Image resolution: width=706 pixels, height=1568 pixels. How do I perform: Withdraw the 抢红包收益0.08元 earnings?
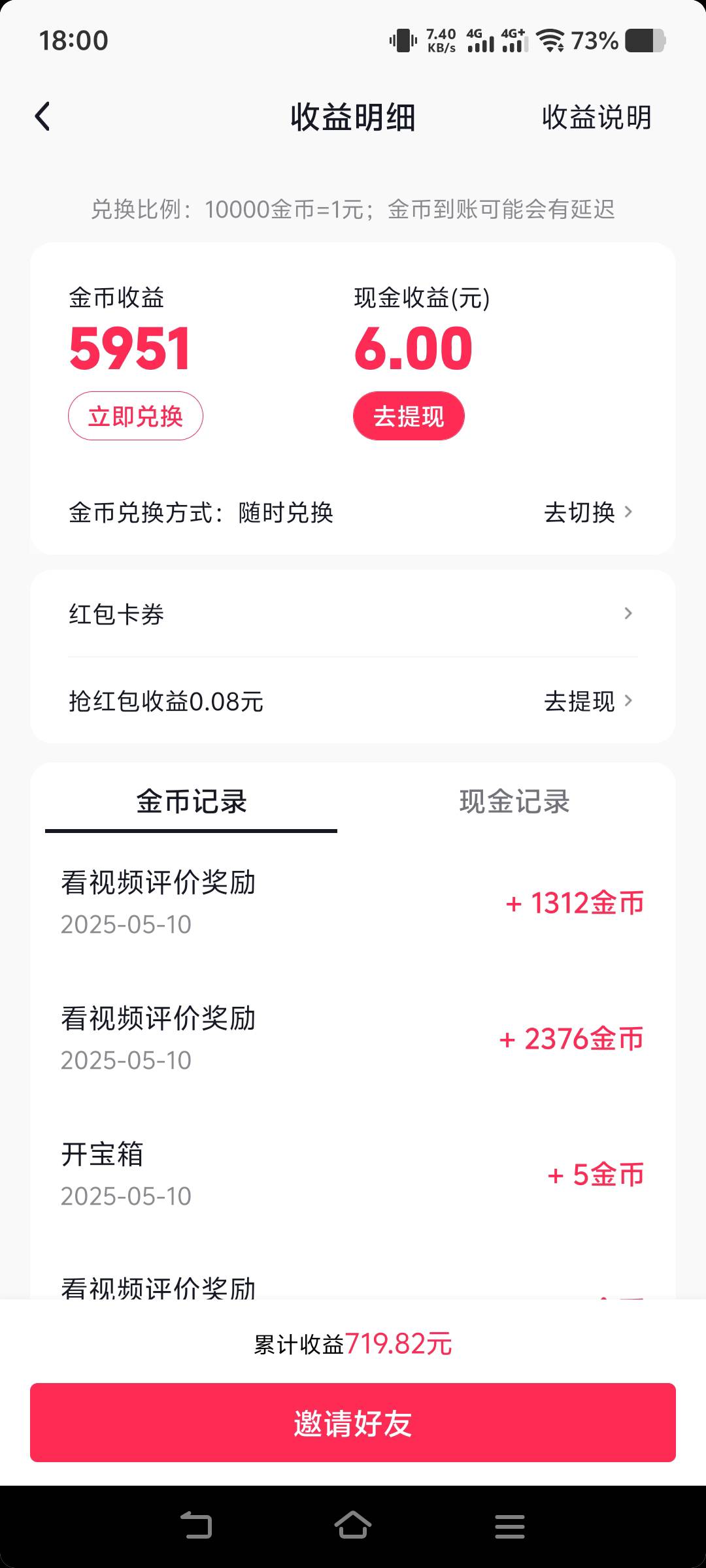(x=588, y=701)
